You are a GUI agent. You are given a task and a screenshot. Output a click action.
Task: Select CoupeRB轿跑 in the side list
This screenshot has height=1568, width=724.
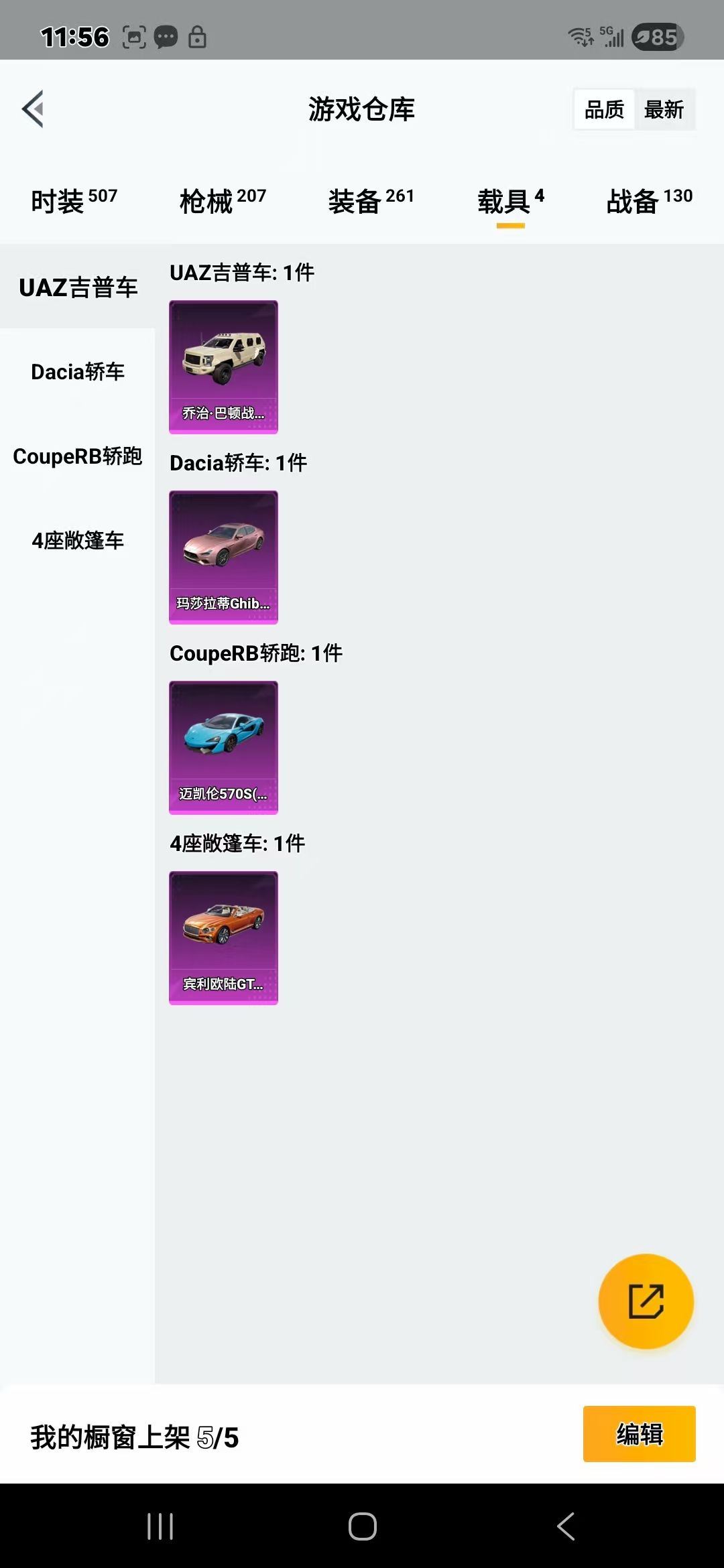pos(78,456)
